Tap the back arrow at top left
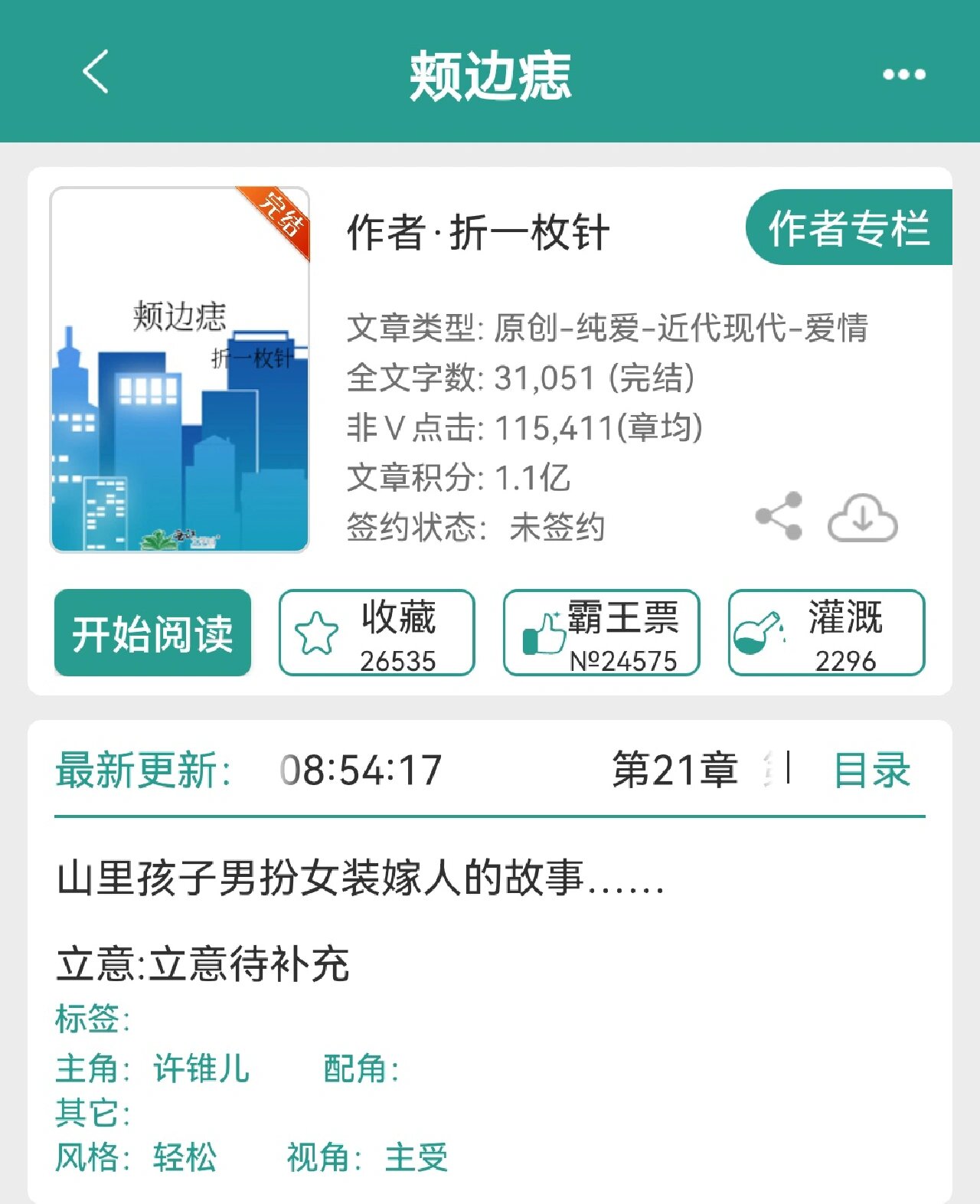Image resolution: width=980 pixels, height=1204 pixels. coord(92,74)
